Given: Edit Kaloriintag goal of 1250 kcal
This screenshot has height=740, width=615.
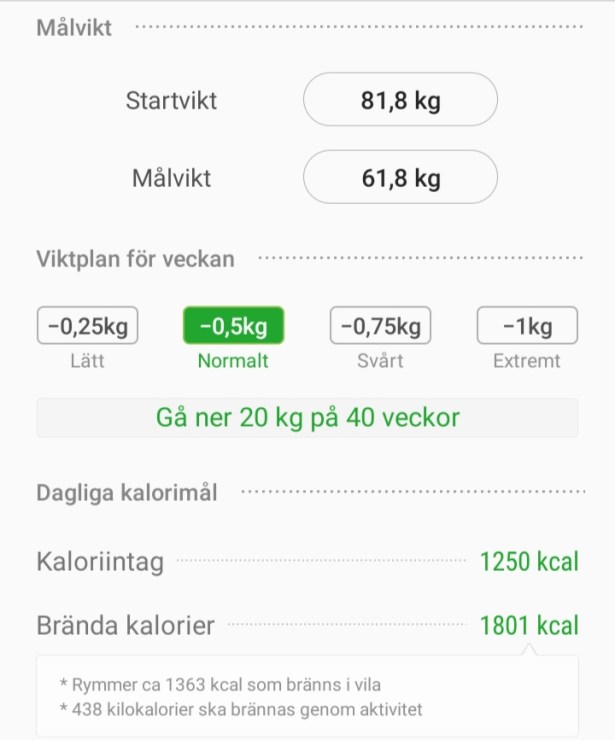Looking at the screenshot, I should tap(528, 561).
